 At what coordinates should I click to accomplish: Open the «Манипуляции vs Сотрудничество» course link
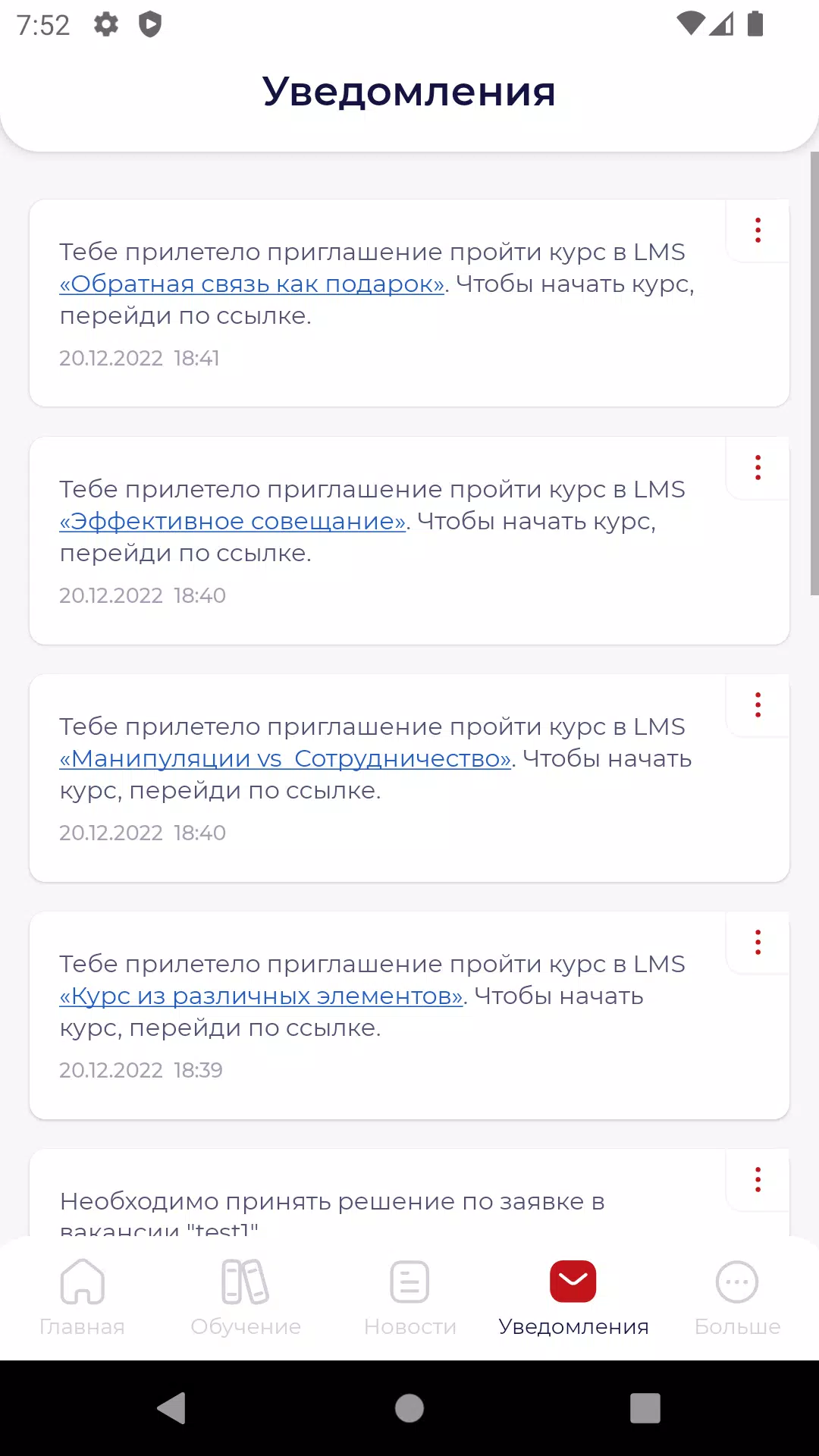(285, 758)
